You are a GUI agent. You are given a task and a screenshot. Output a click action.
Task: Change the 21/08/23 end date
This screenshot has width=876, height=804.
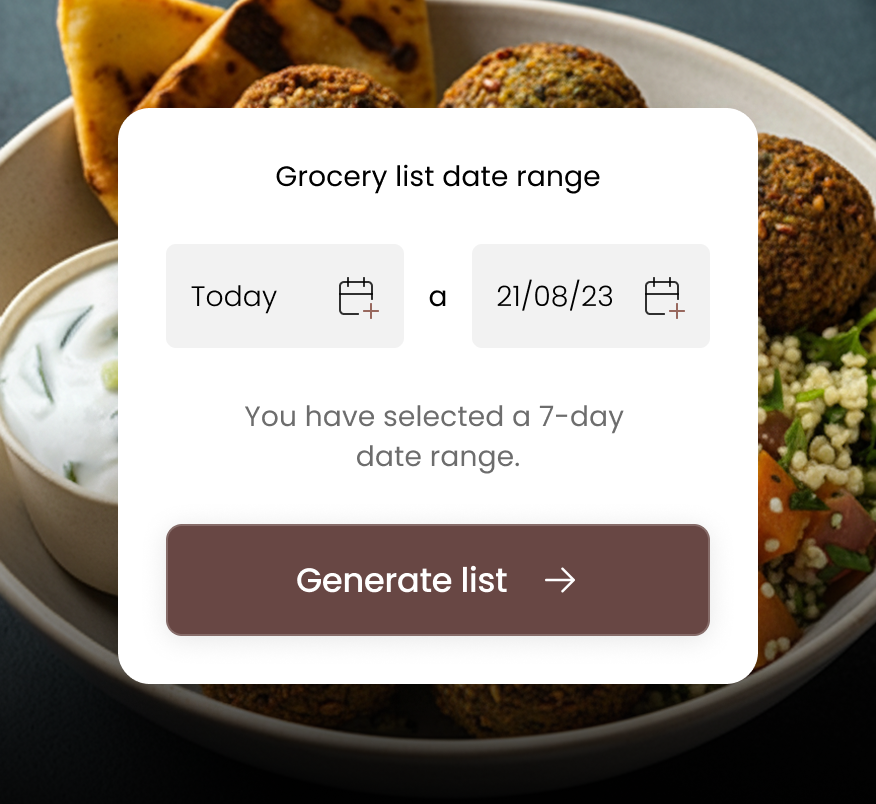point(590,297)
